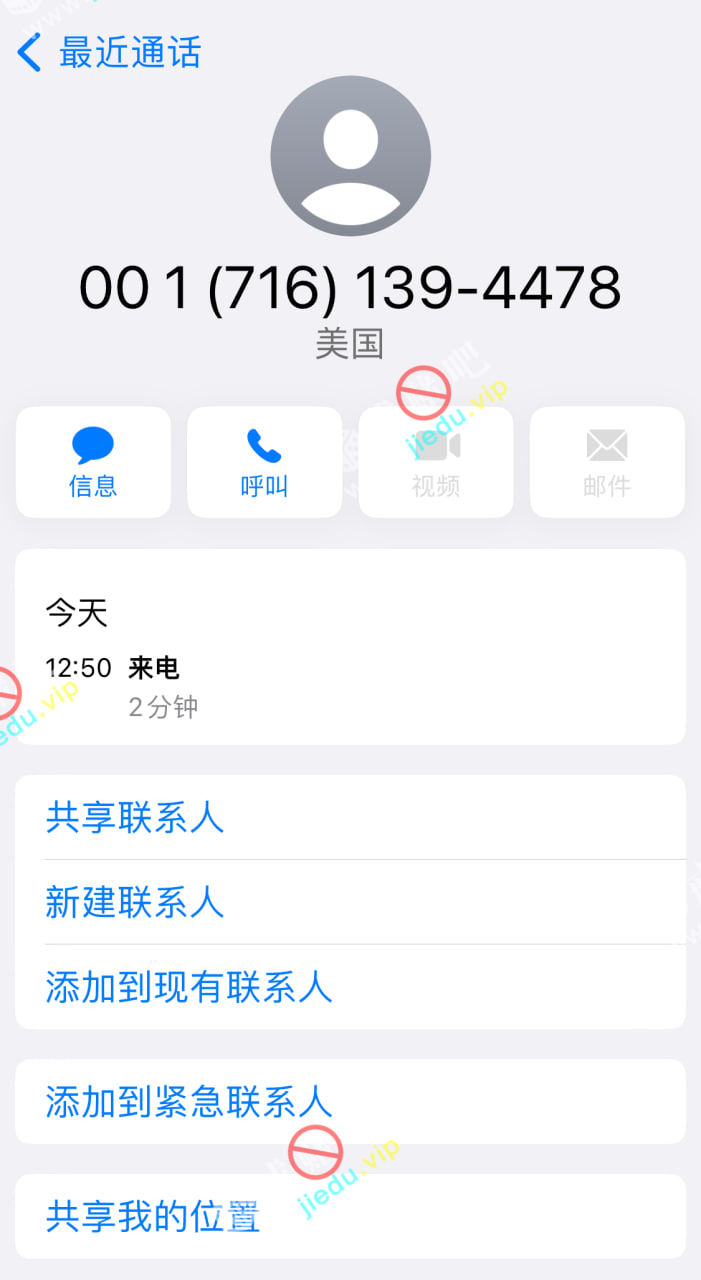Send a message via 信息 button

point(93,462)
